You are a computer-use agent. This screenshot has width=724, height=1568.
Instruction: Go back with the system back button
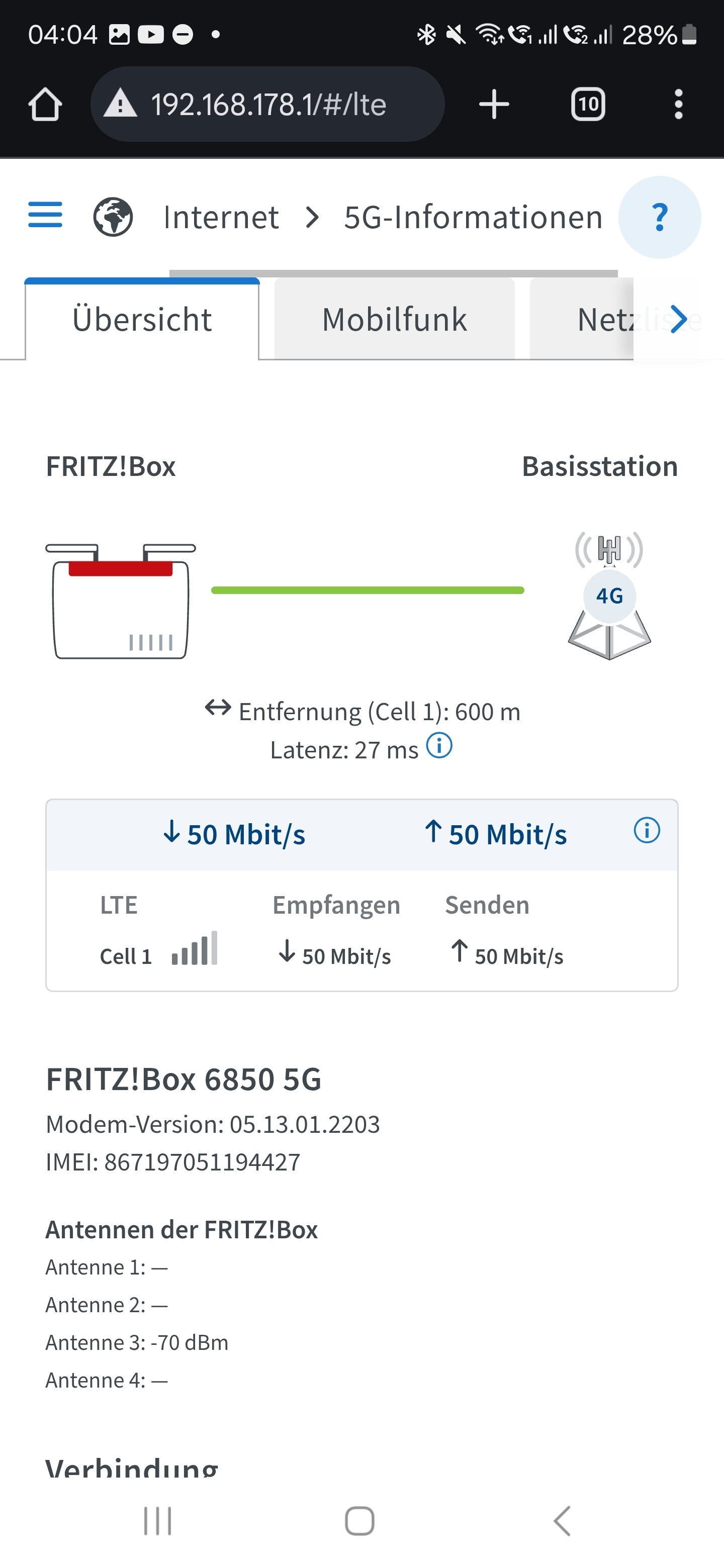click(562, 1521)
